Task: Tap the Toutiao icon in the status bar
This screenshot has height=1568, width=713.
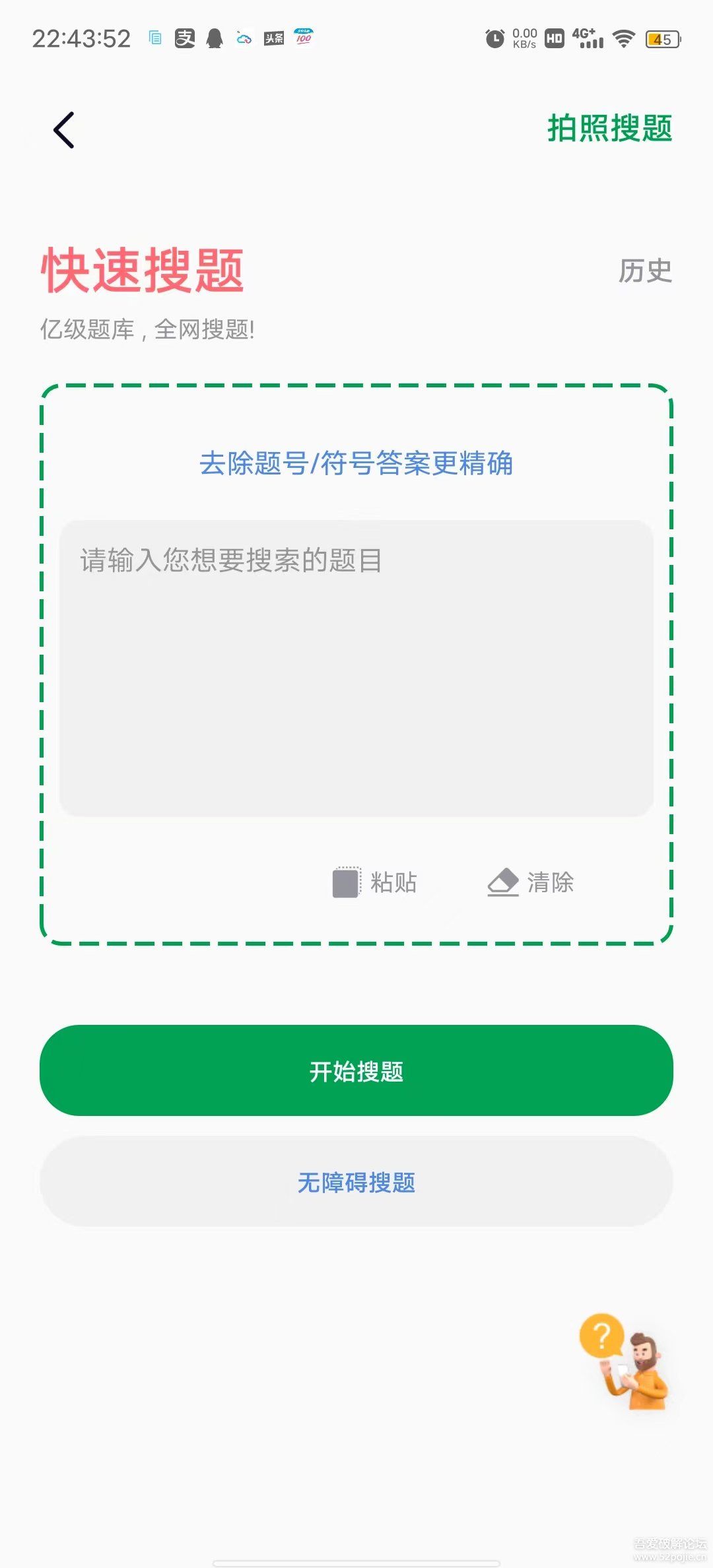Action: point(272,38)
